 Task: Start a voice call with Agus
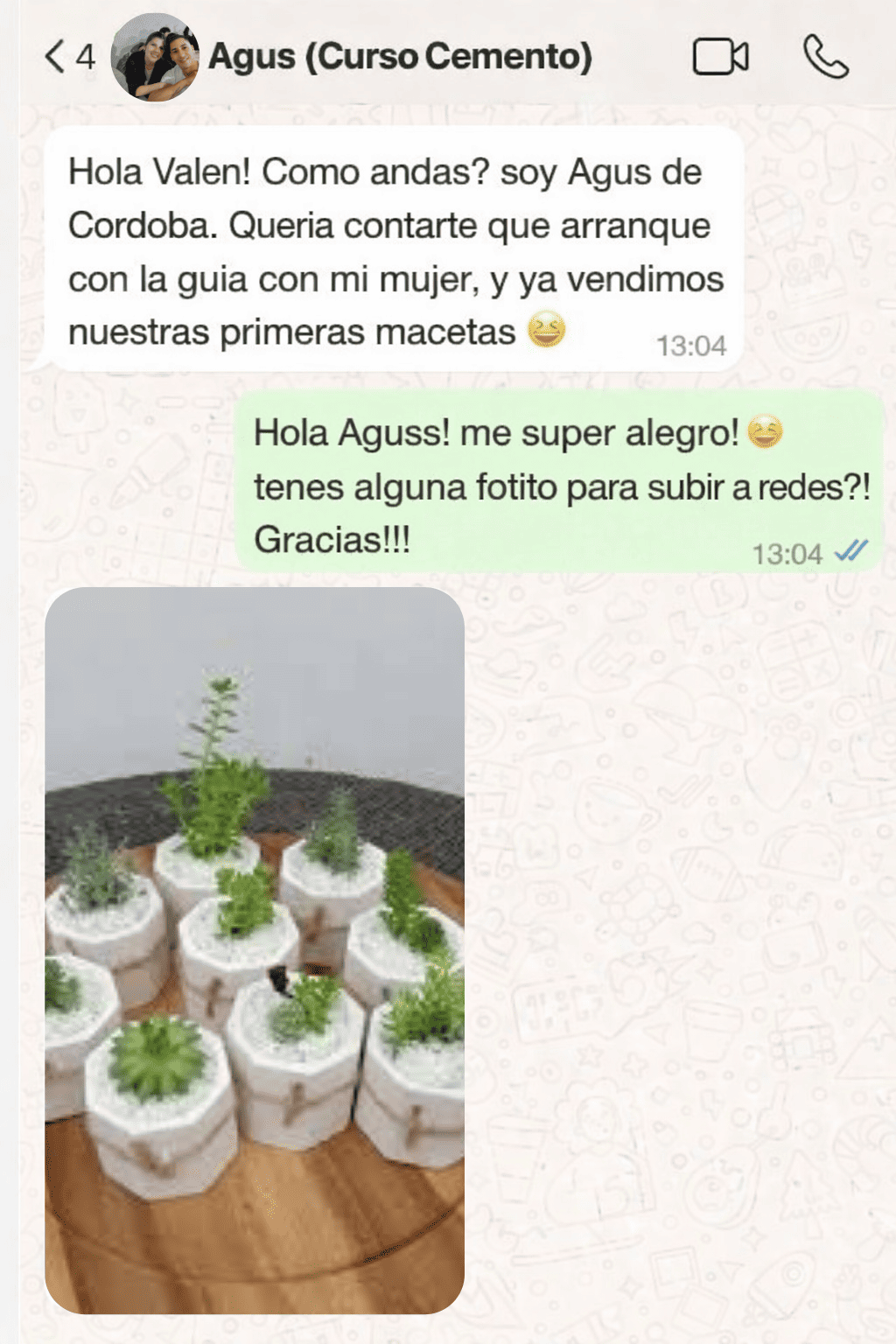click(x=825, y=58)
